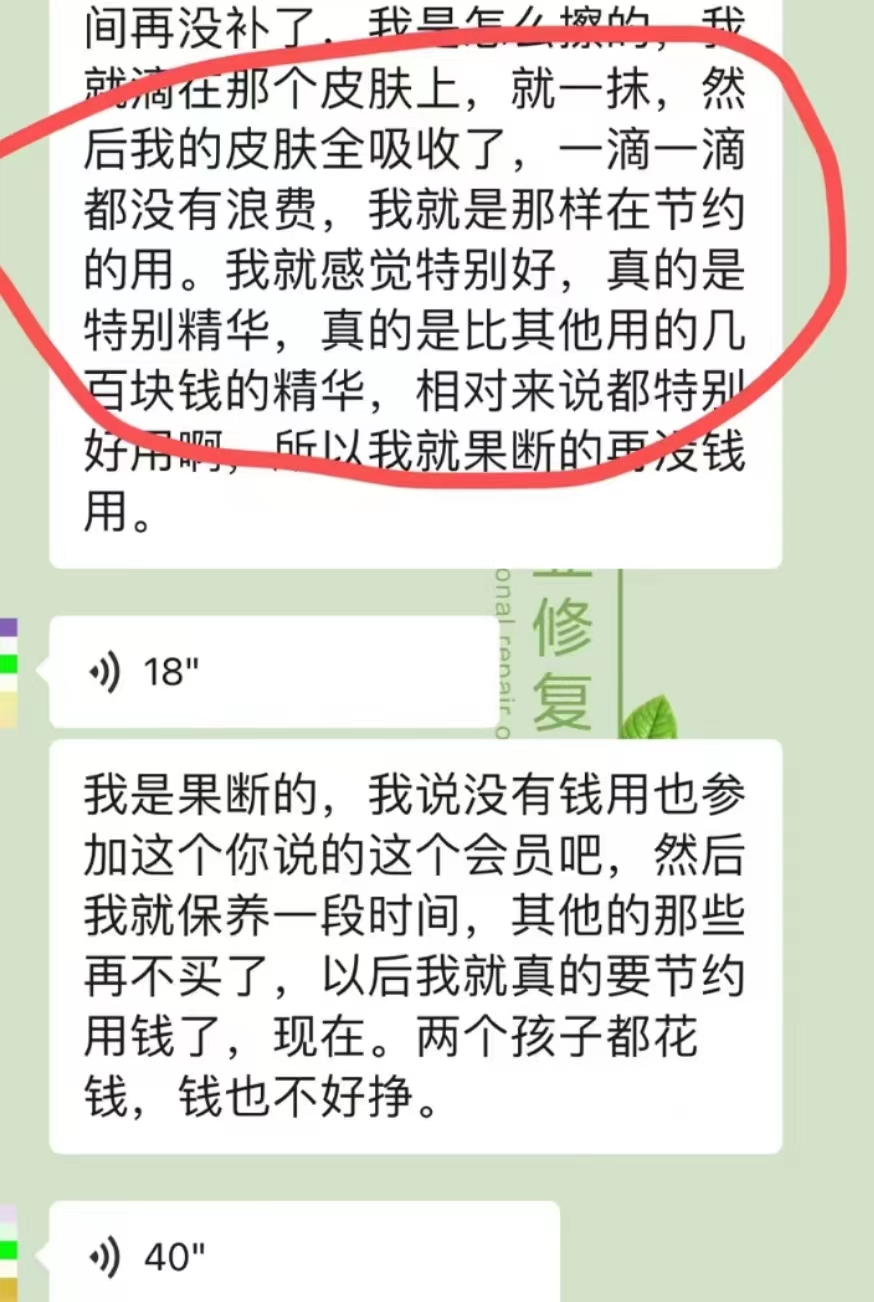This screenshot has height=1302, width=874.
Task: Play the 18" voice message
Action: click(270, 671)
